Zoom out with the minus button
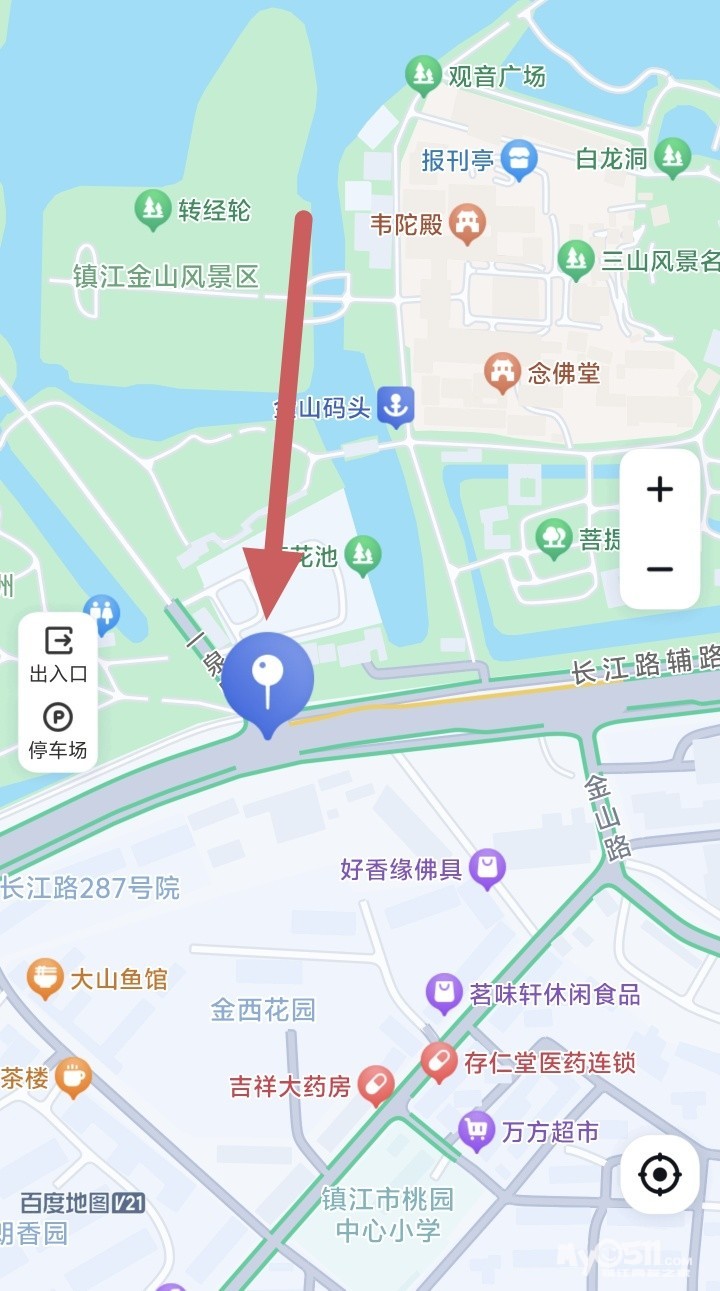The height and width of the screenshot is (1291, 720). [659, 569]
